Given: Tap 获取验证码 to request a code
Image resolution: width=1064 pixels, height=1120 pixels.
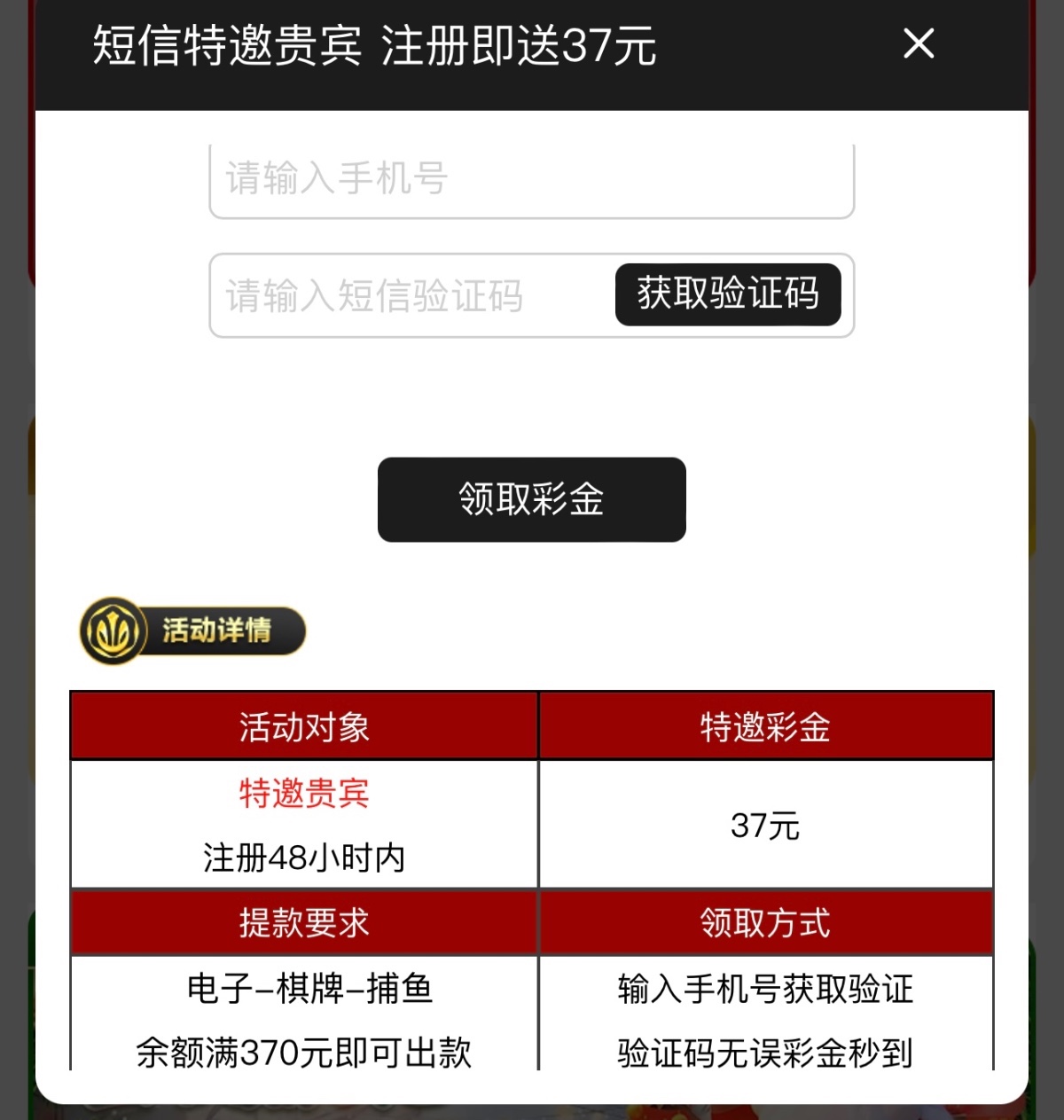Looking at the screenshot, I should 727,294.
